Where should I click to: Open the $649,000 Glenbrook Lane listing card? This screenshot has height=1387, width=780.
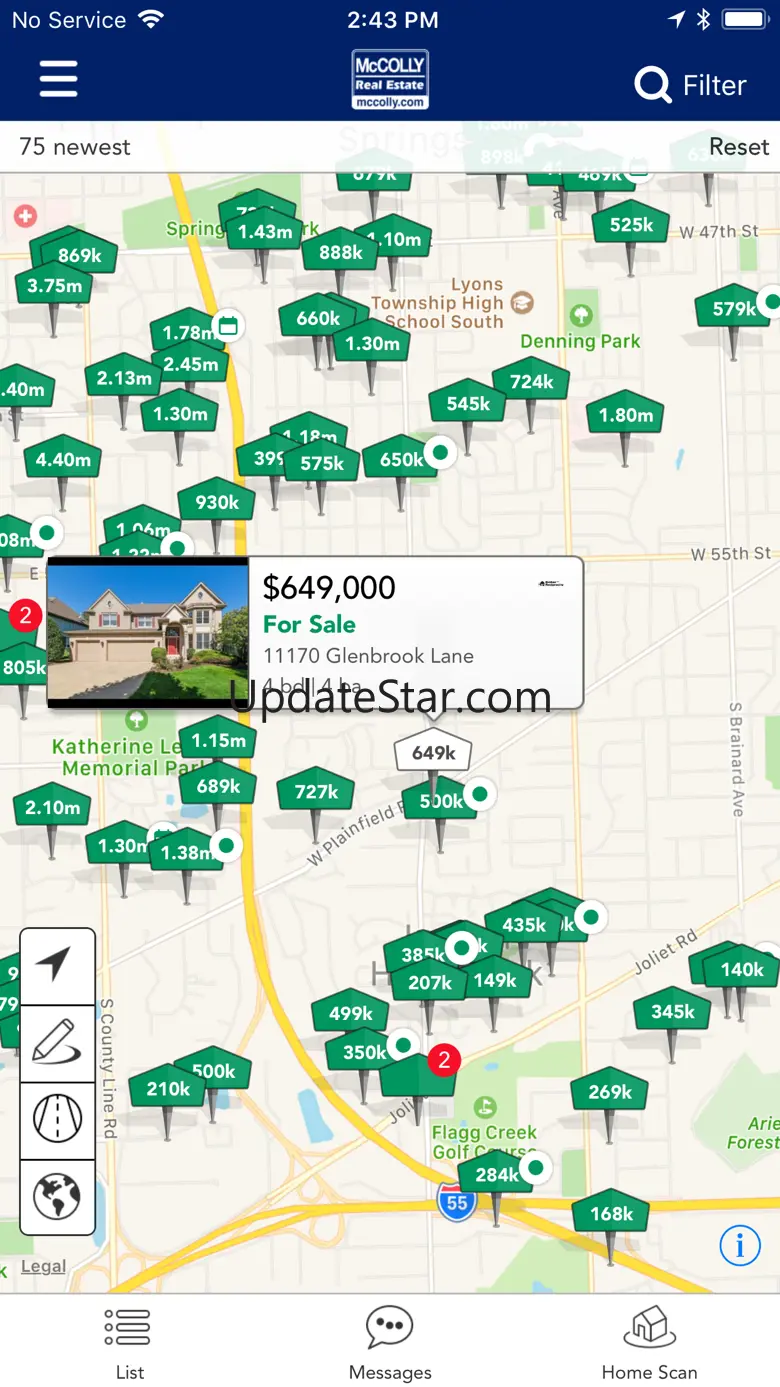[315, 633]
